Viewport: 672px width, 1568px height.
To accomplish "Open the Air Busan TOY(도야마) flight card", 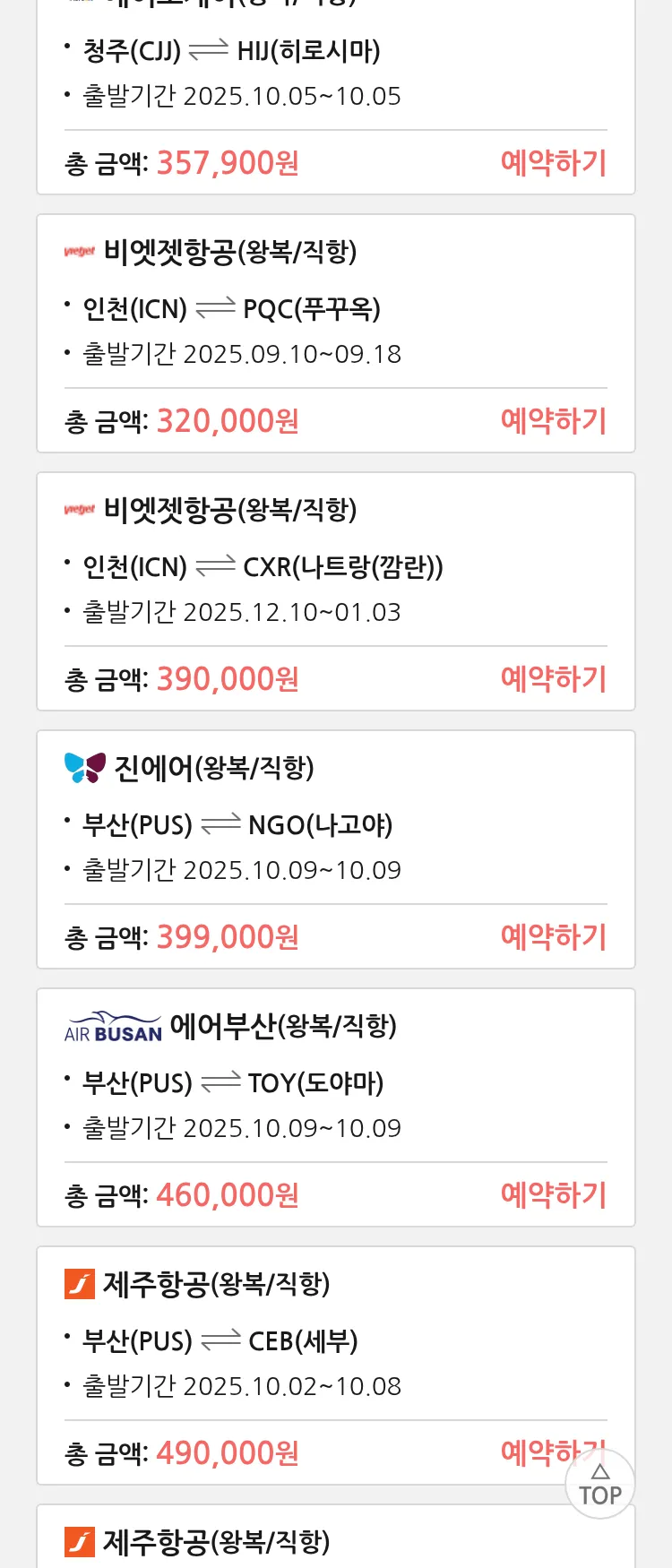I will [335, 1083].
